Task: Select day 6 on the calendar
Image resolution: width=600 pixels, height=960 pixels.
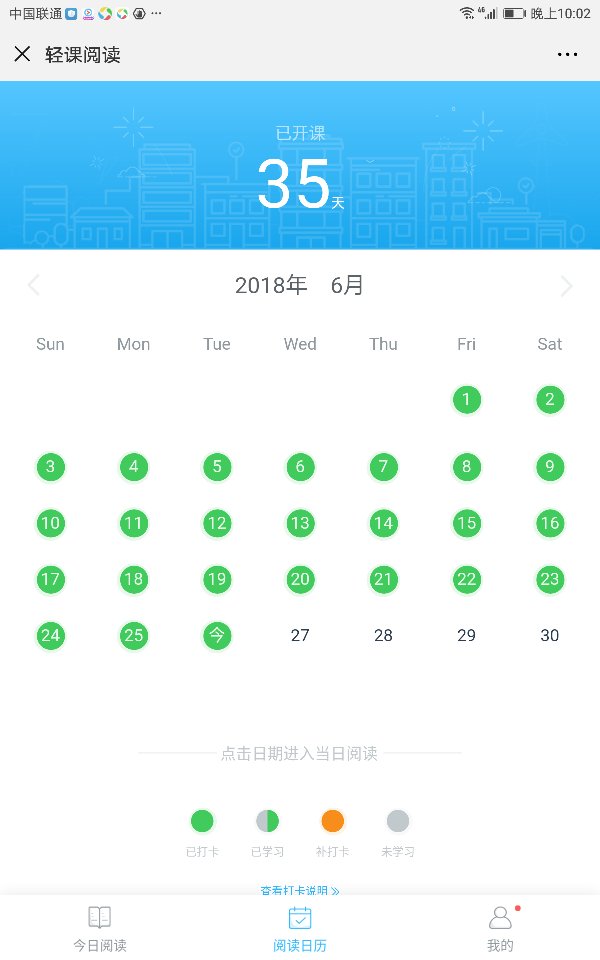Action: pyautogui.click(x=300, y=467)
